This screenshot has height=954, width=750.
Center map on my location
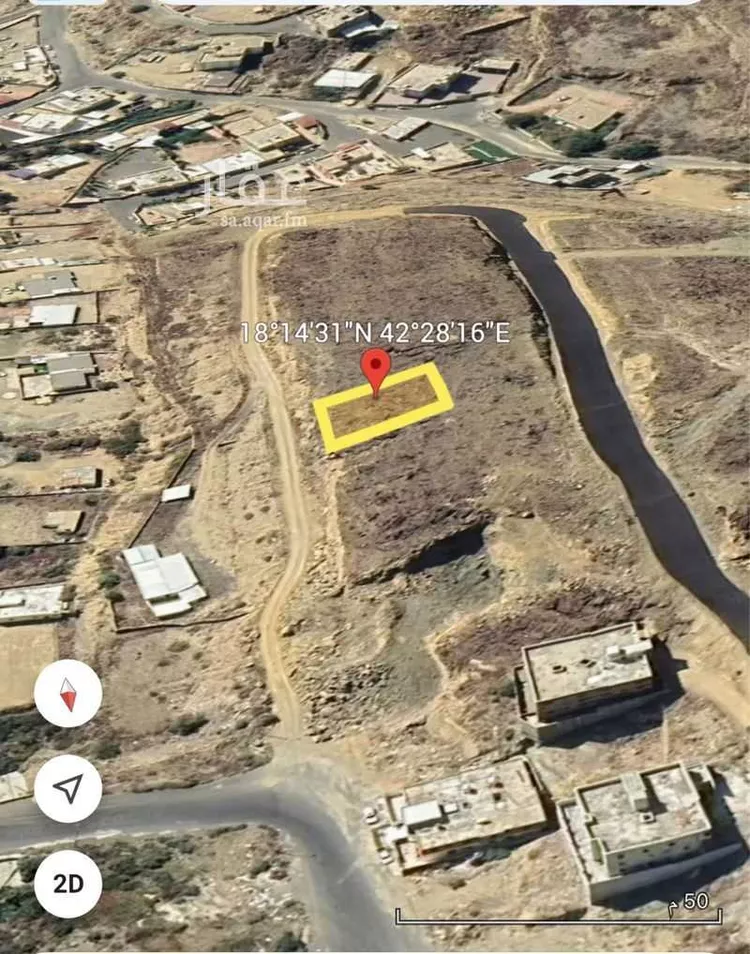tap(68, 789)
